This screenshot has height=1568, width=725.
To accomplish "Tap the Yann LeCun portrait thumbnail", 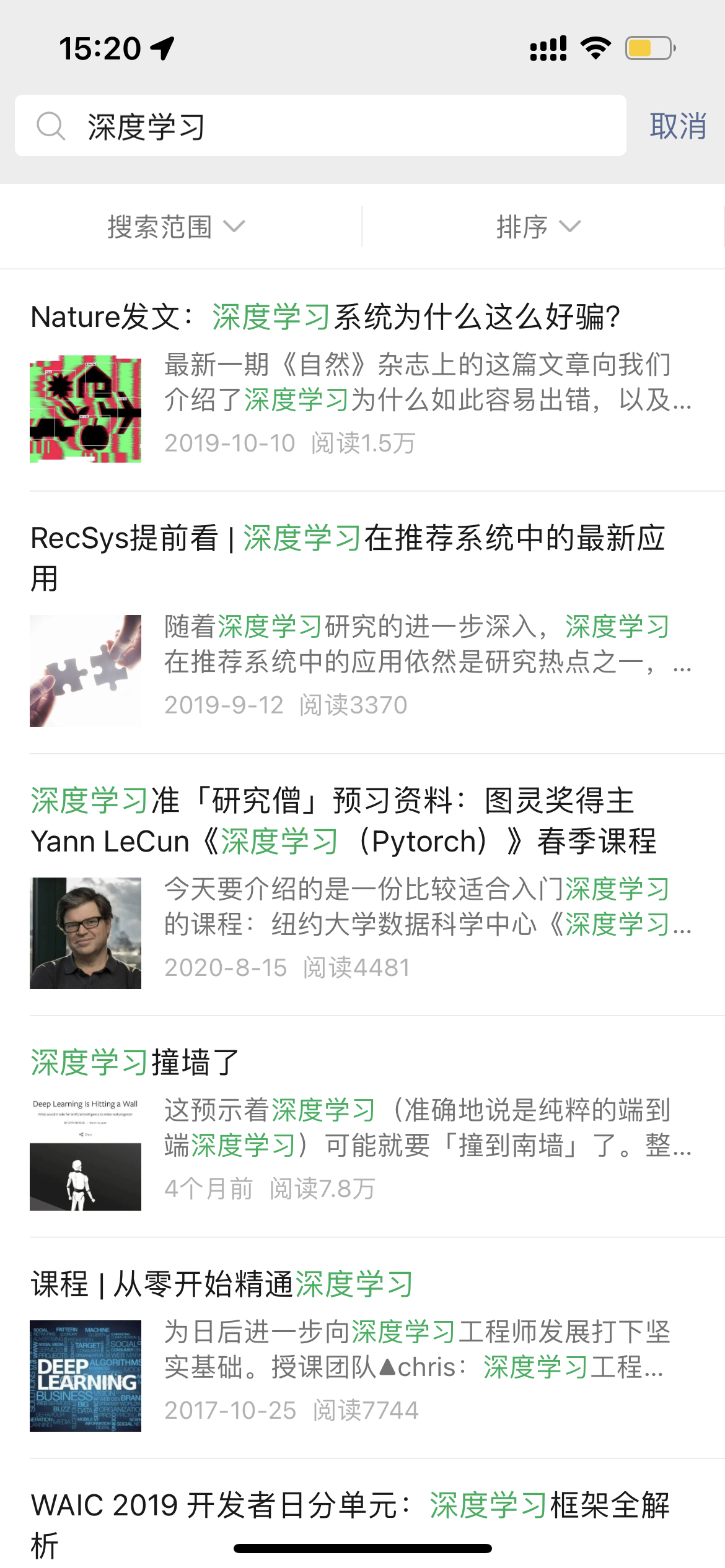I will tap(86, 931).
